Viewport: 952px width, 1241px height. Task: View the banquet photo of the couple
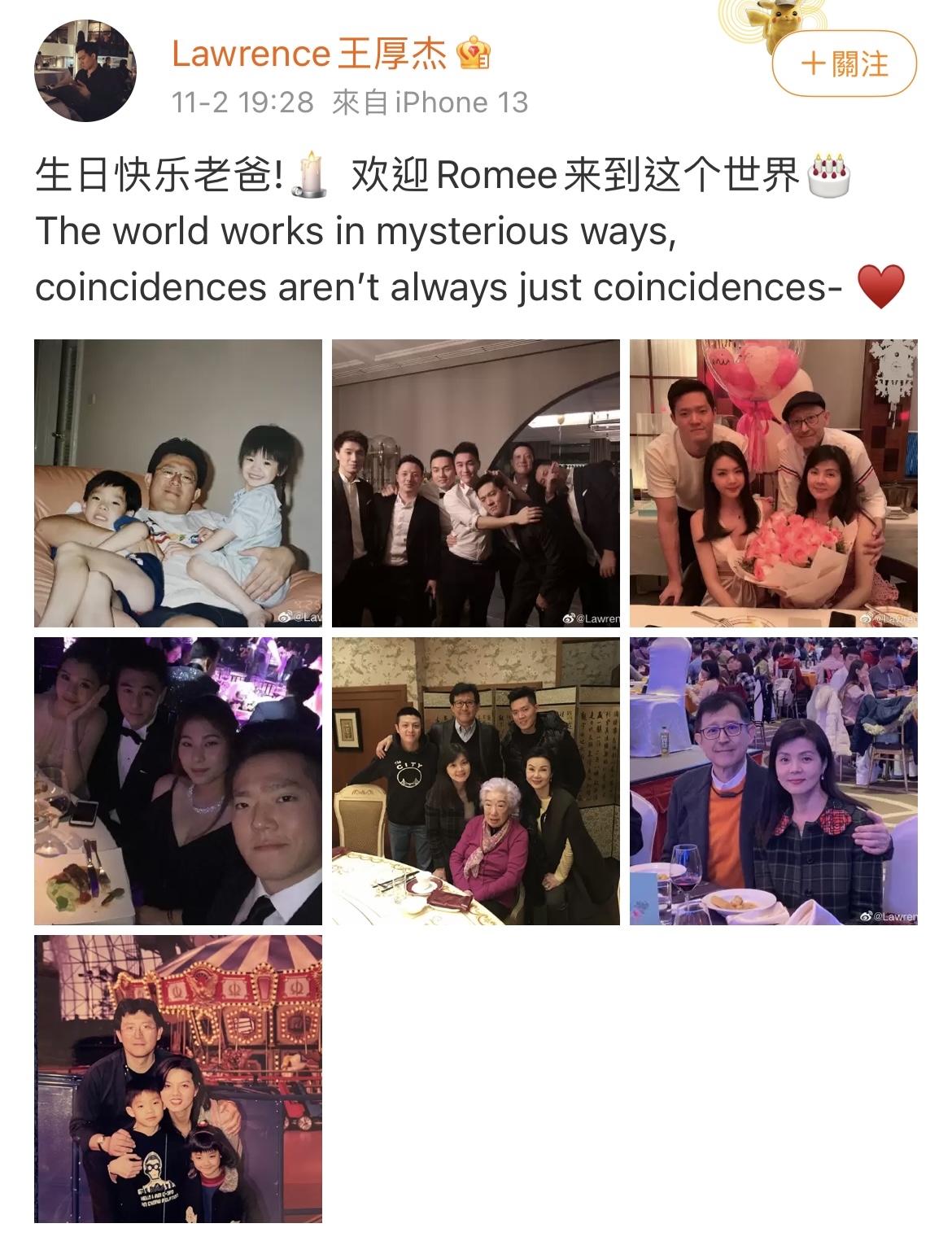[773, 780]
